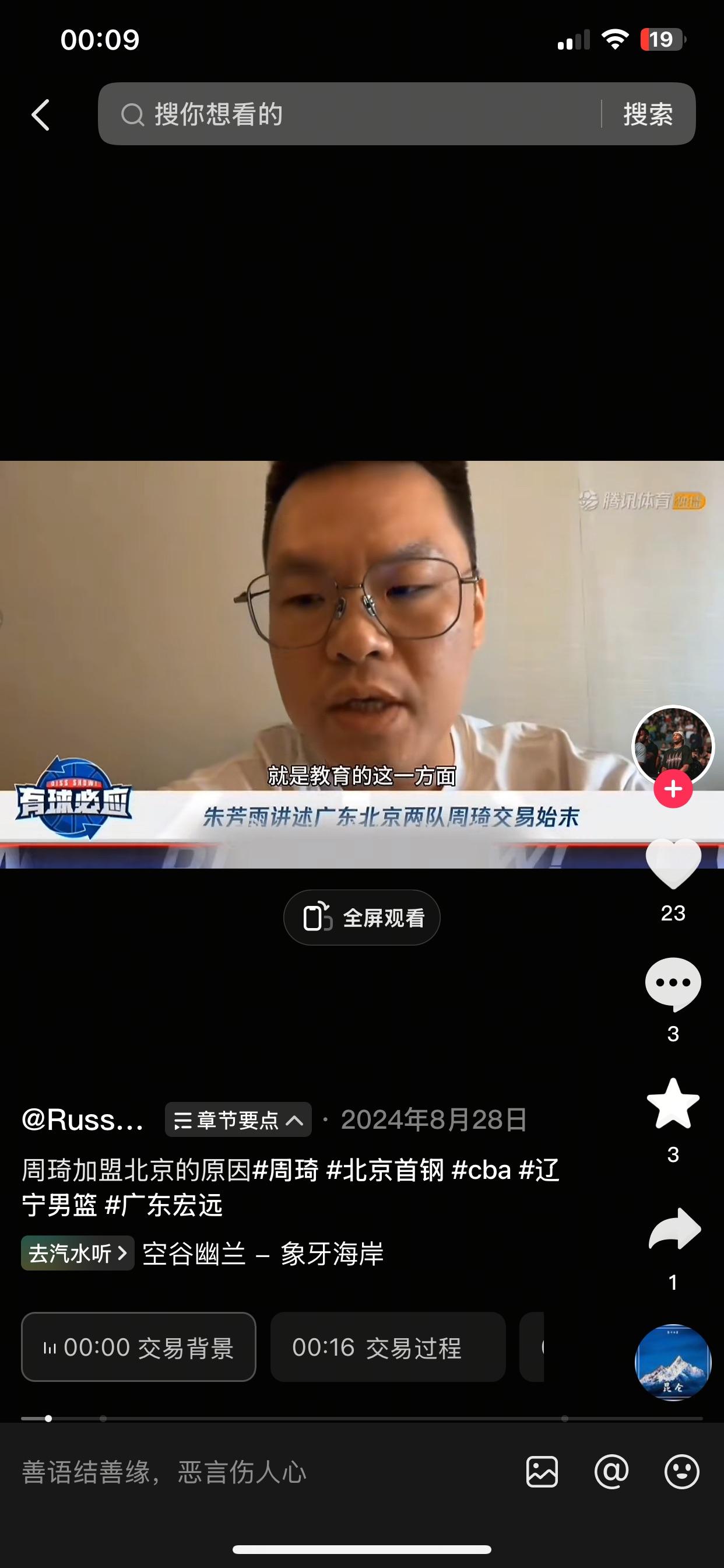
Task: Open the @Russ... author profile
Action: (x=83, y=1119)
